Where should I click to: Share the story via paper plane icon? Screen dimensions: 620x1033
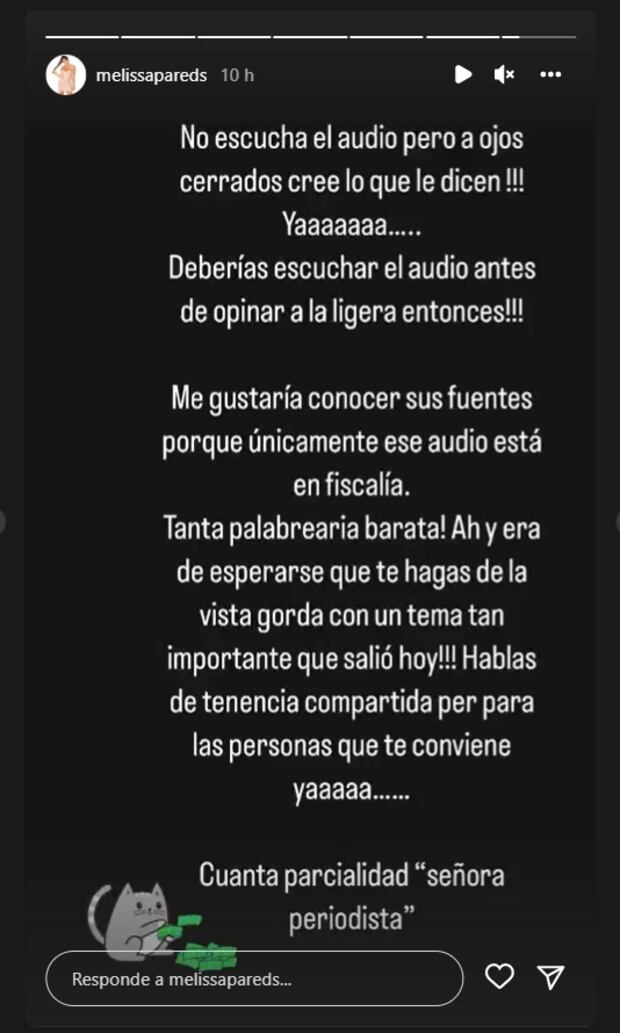(x=551, y=977)
